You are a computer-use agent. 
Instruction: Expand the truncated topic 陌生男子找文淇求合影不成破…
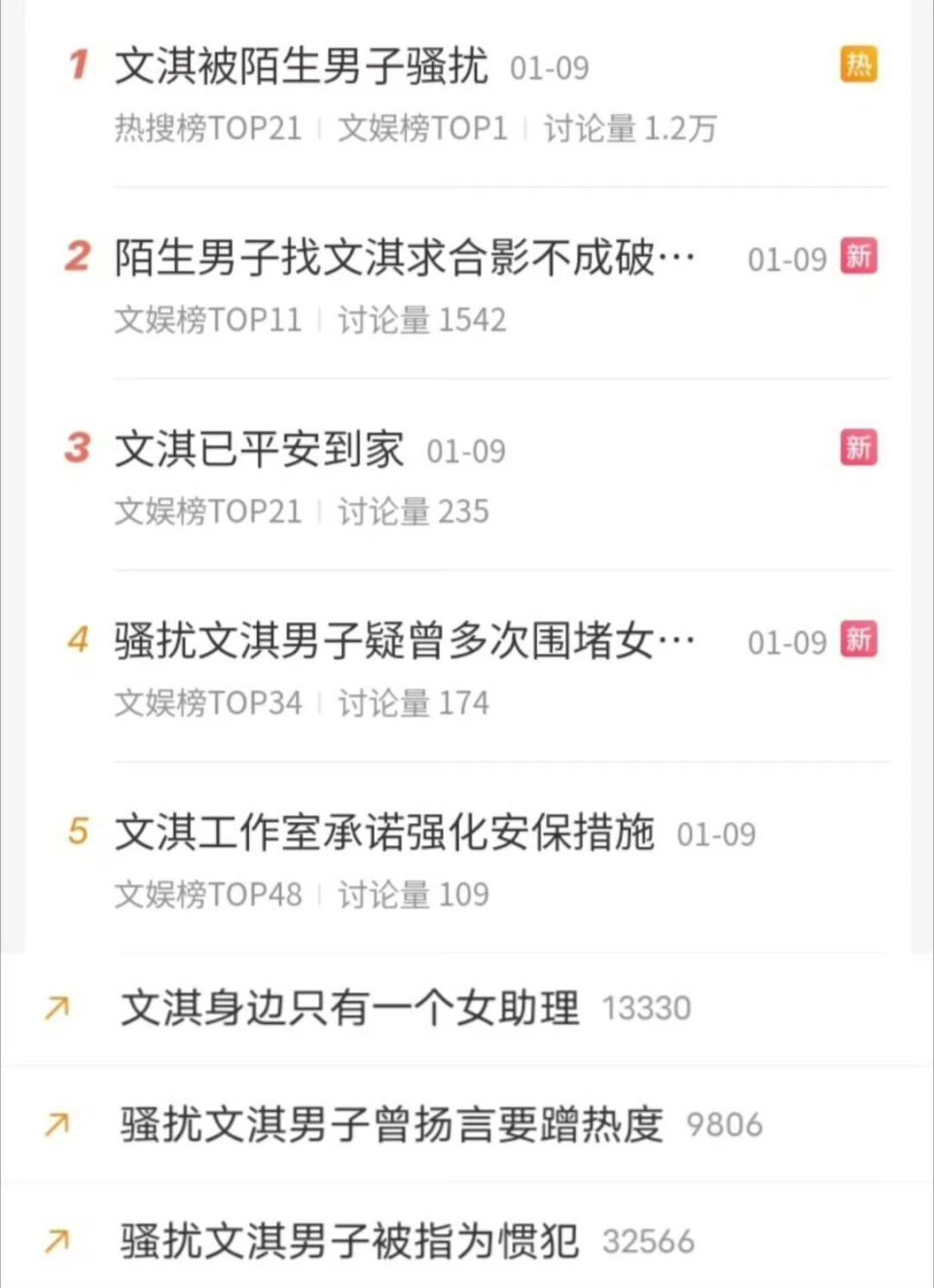(x=404, y=258)
